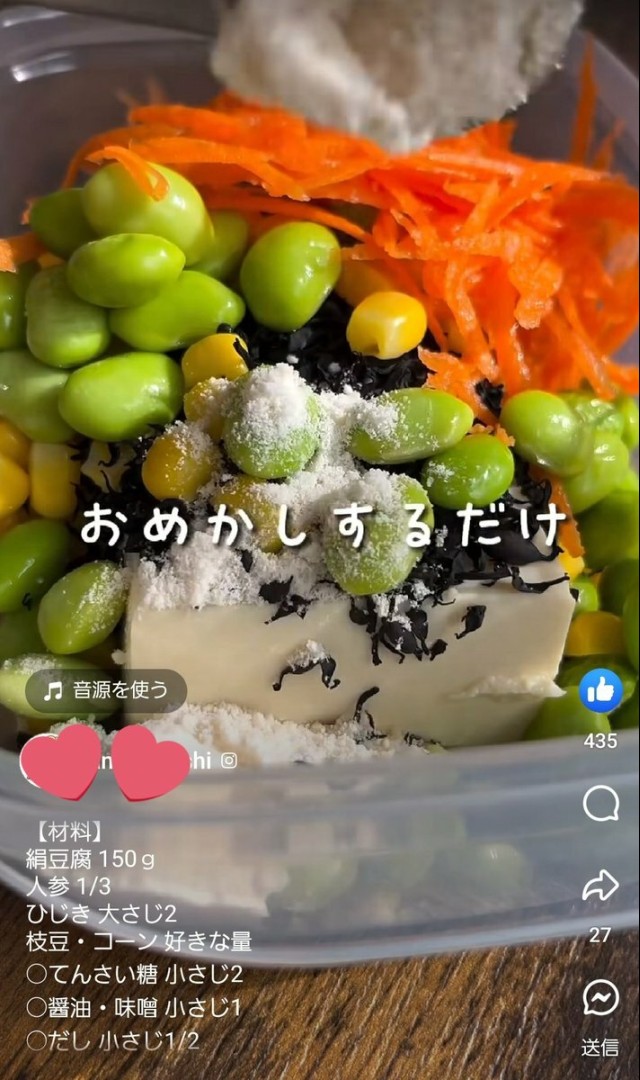Send the reel via the Messenger icon (送信)

pos(601,998)
